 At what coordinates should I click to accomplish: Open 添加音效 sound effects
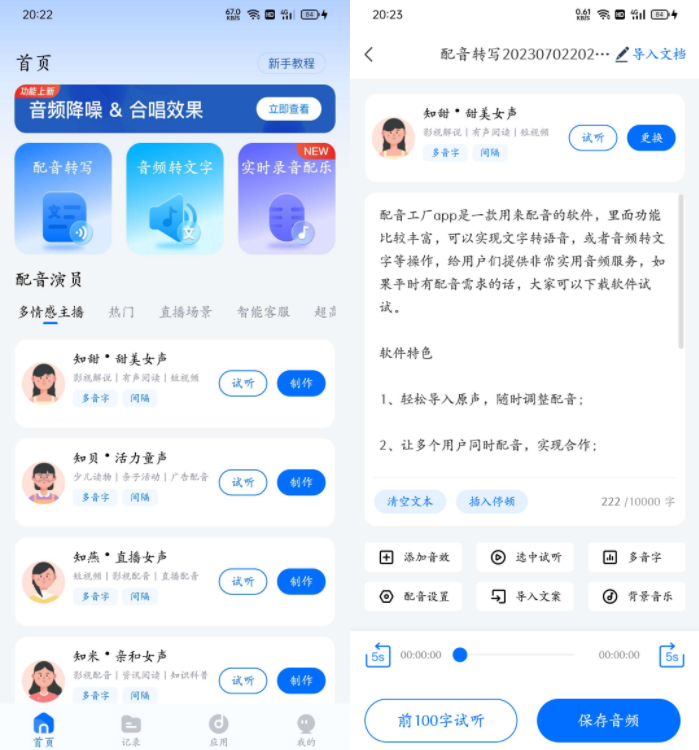tap(413, 557)
